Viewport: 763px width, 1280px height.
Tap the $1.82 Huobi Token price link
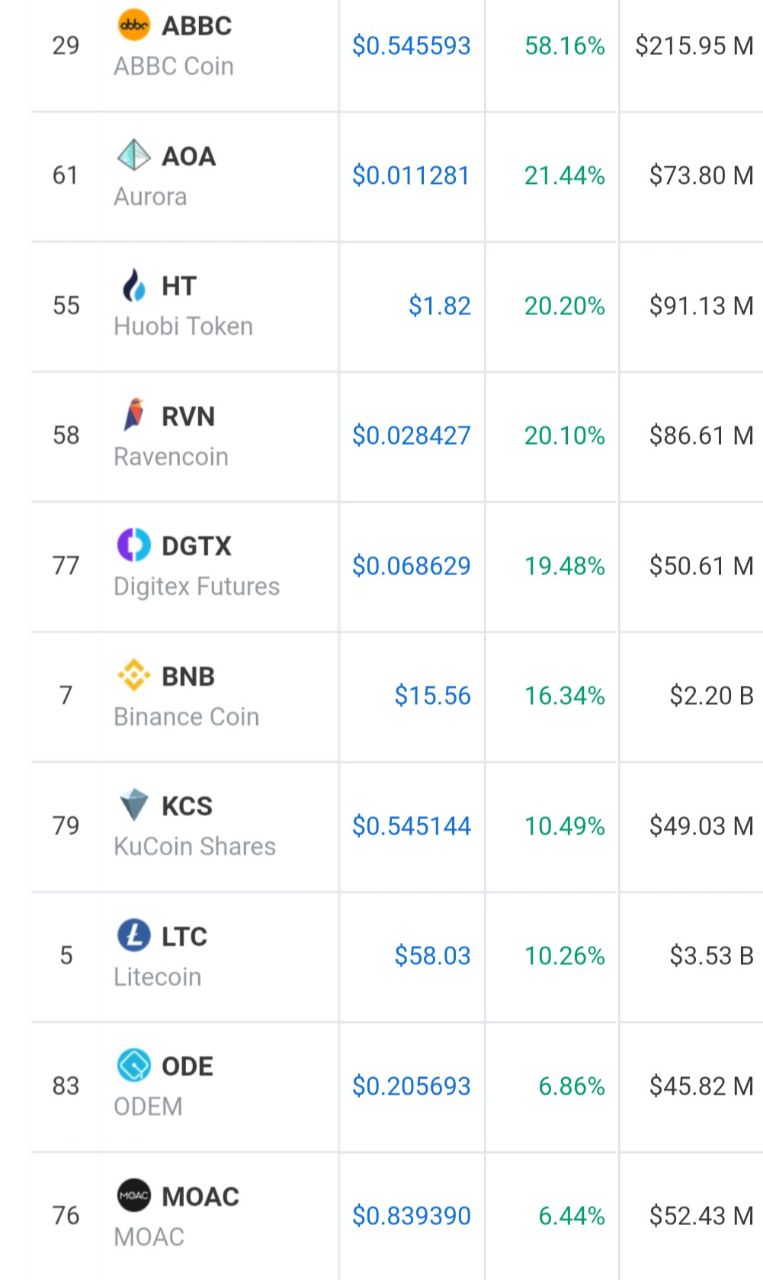pyautogui.click(x=439, y=306)
